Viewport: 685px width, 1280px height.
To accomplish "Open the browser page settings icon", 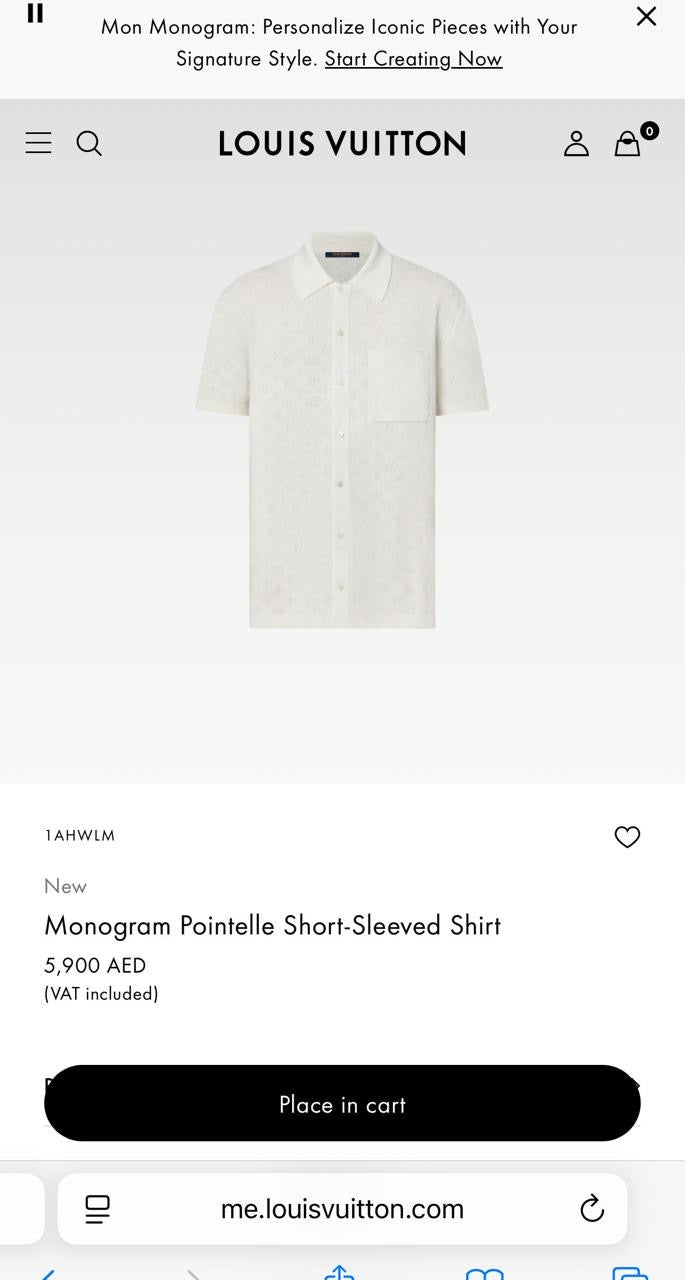I will [x=97, y=1209].
